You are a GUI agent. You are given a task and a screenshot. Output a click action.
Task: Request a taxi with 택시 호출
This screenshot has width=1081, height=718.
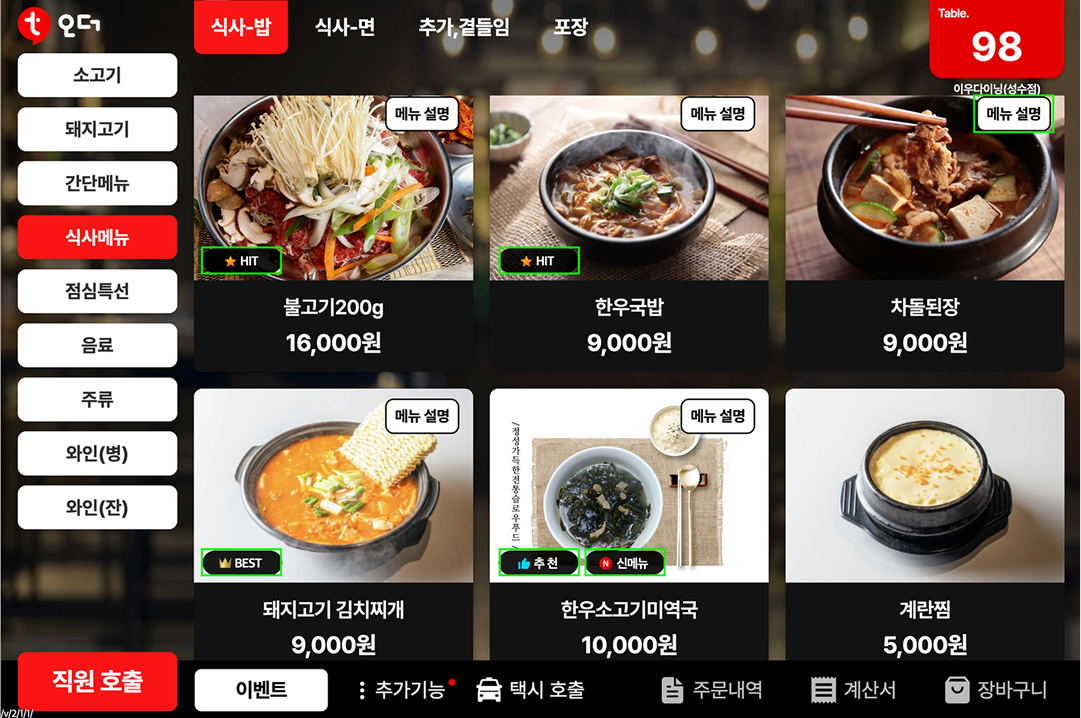530,690
